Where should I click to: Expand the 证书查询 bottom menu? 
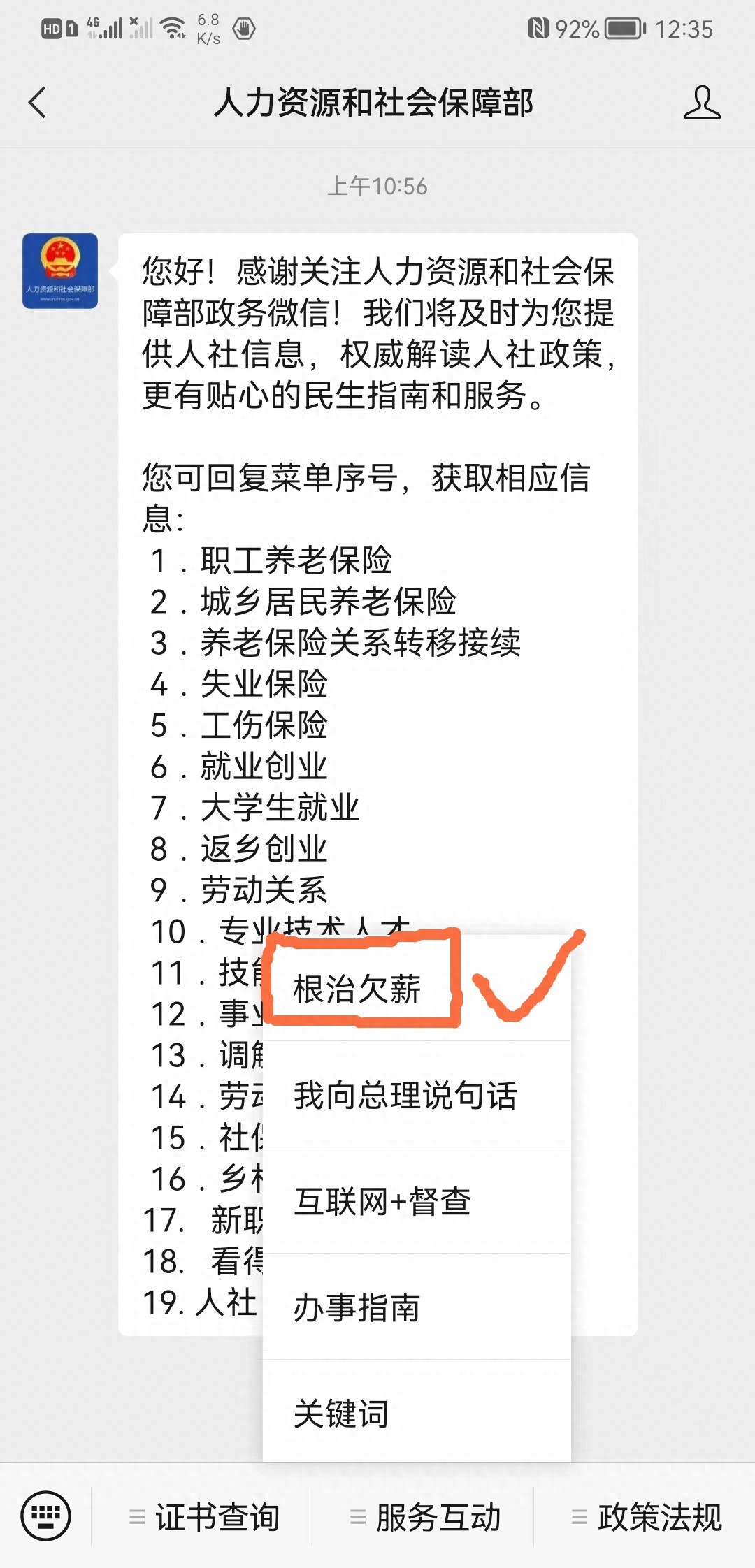coord(205,1517)
